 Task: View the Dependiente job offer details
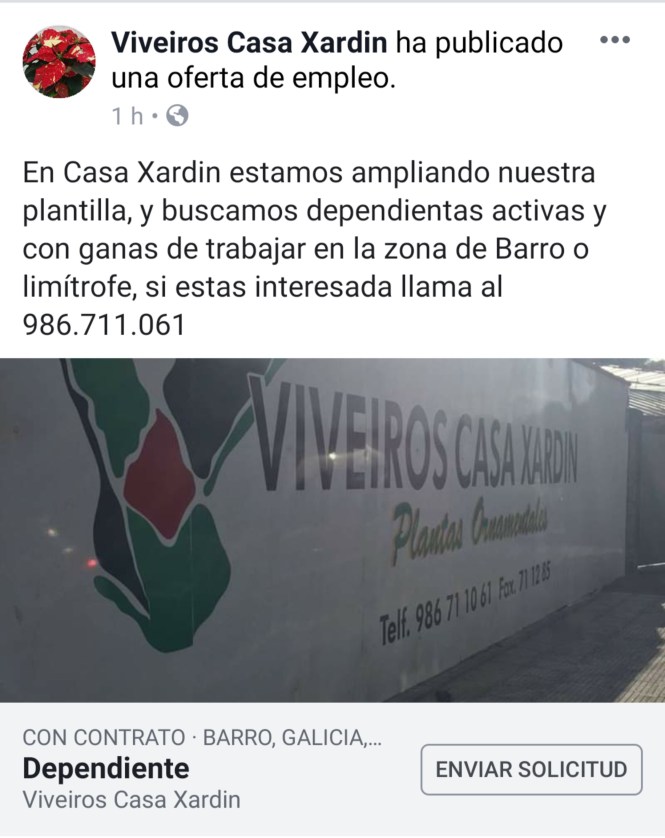coord(106,768)
